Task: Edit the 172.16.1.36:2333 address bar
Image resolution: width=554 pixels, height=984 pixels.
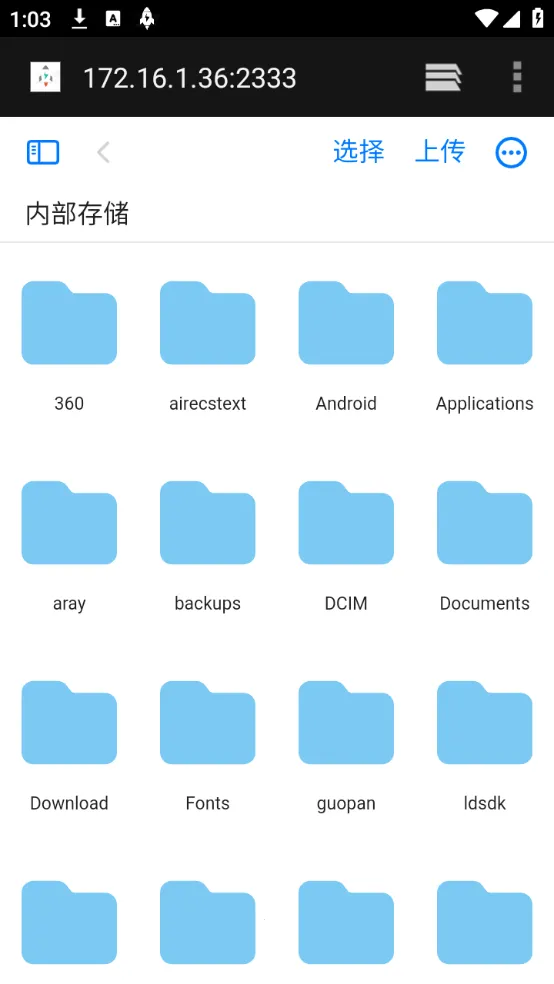Action: [x=189, y=78]
